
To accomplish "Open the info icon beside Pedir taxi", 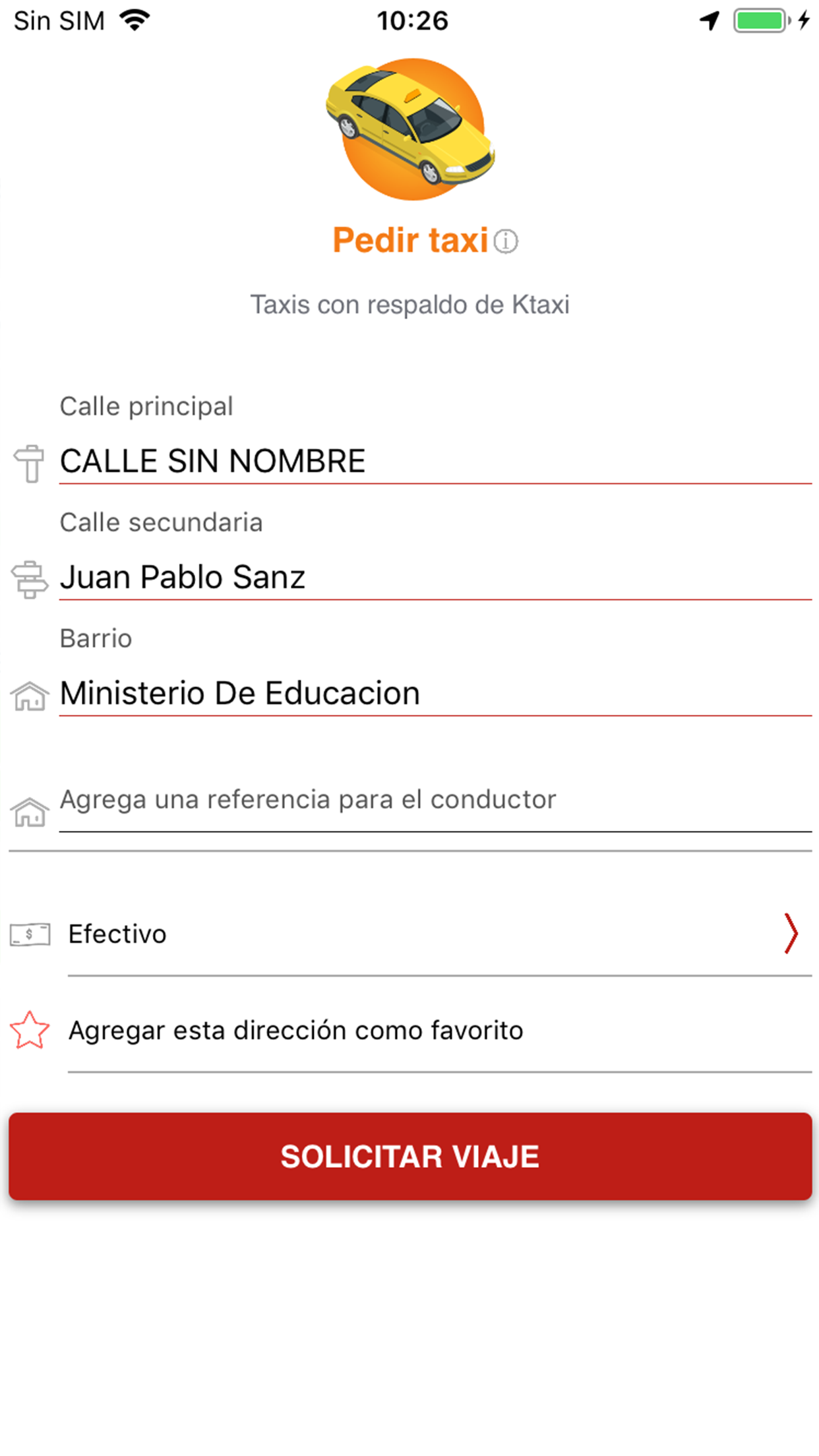I will pyautogui.click(x=506, y=241).
